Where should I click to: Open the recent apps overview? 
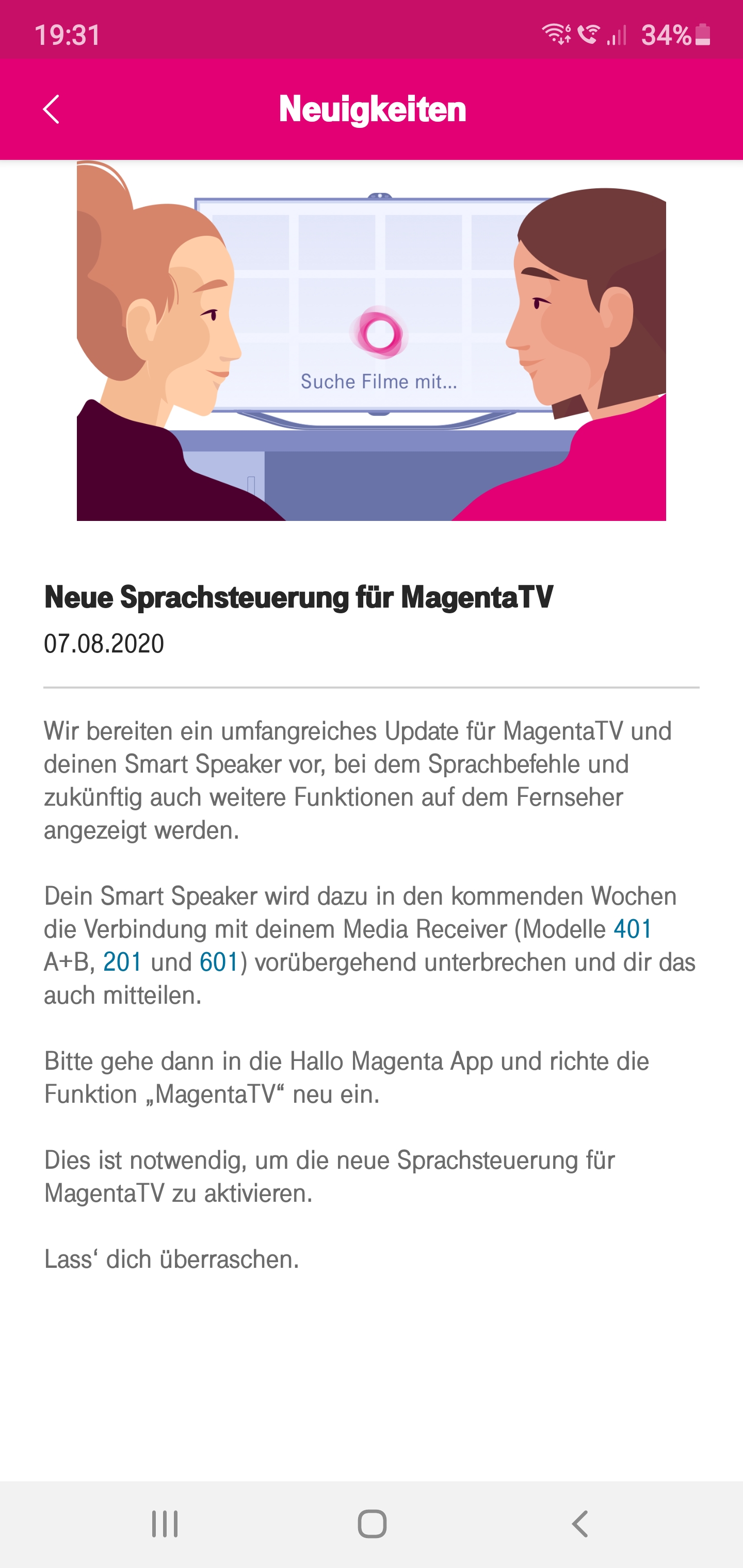pos(165,1524)
